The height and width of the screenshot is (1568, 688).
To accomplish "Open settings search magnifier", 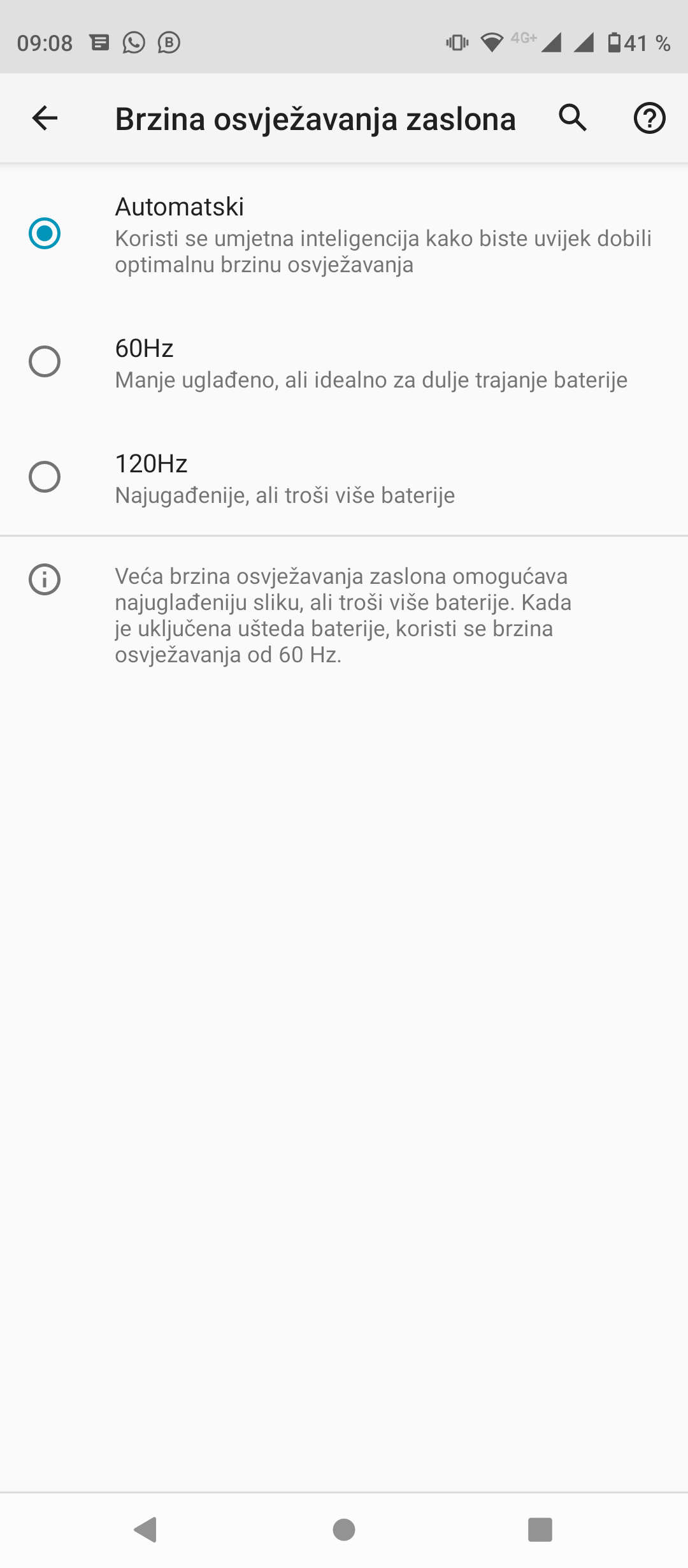I will tap(573, 118).
